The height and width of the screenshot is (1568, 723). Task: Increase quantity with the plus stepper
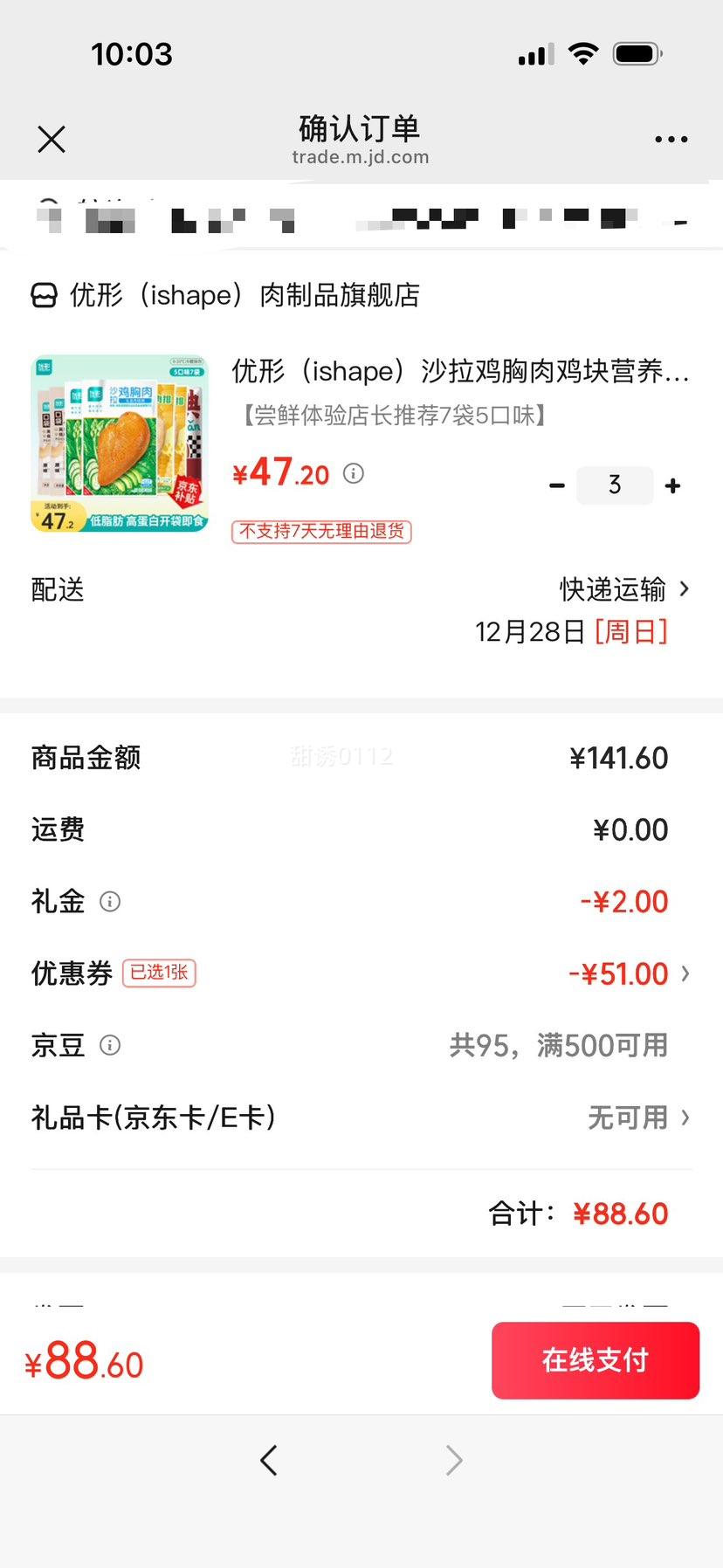pos(672,485)
